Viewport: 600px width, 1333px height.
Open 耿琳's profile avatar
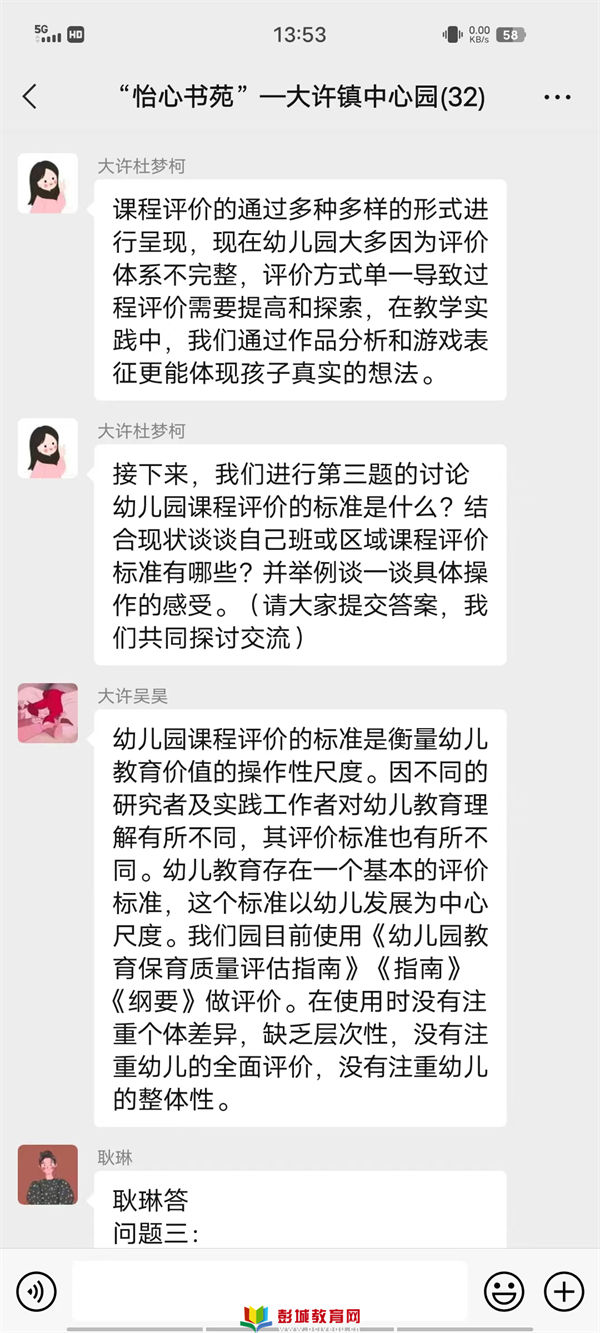pos(47,1174)
